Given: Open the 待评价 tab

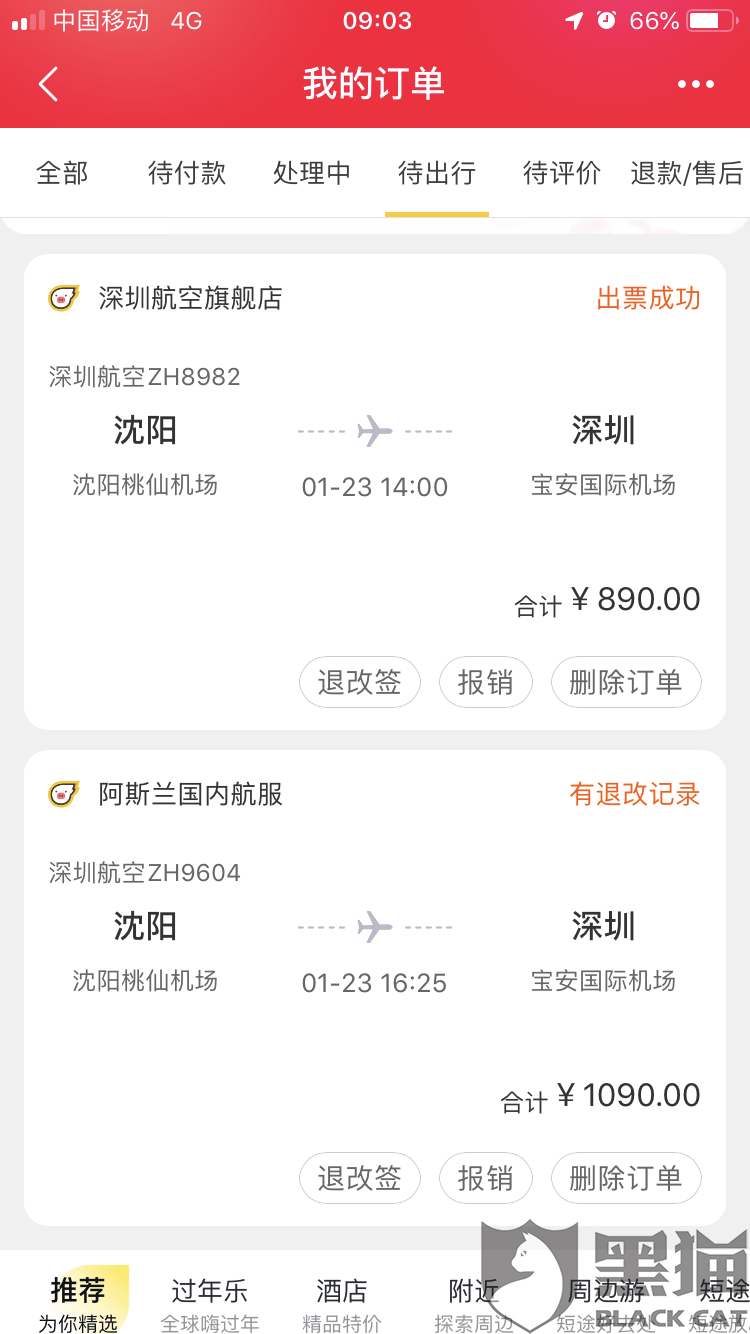Looking at the screenshot, I should (561, 173).
